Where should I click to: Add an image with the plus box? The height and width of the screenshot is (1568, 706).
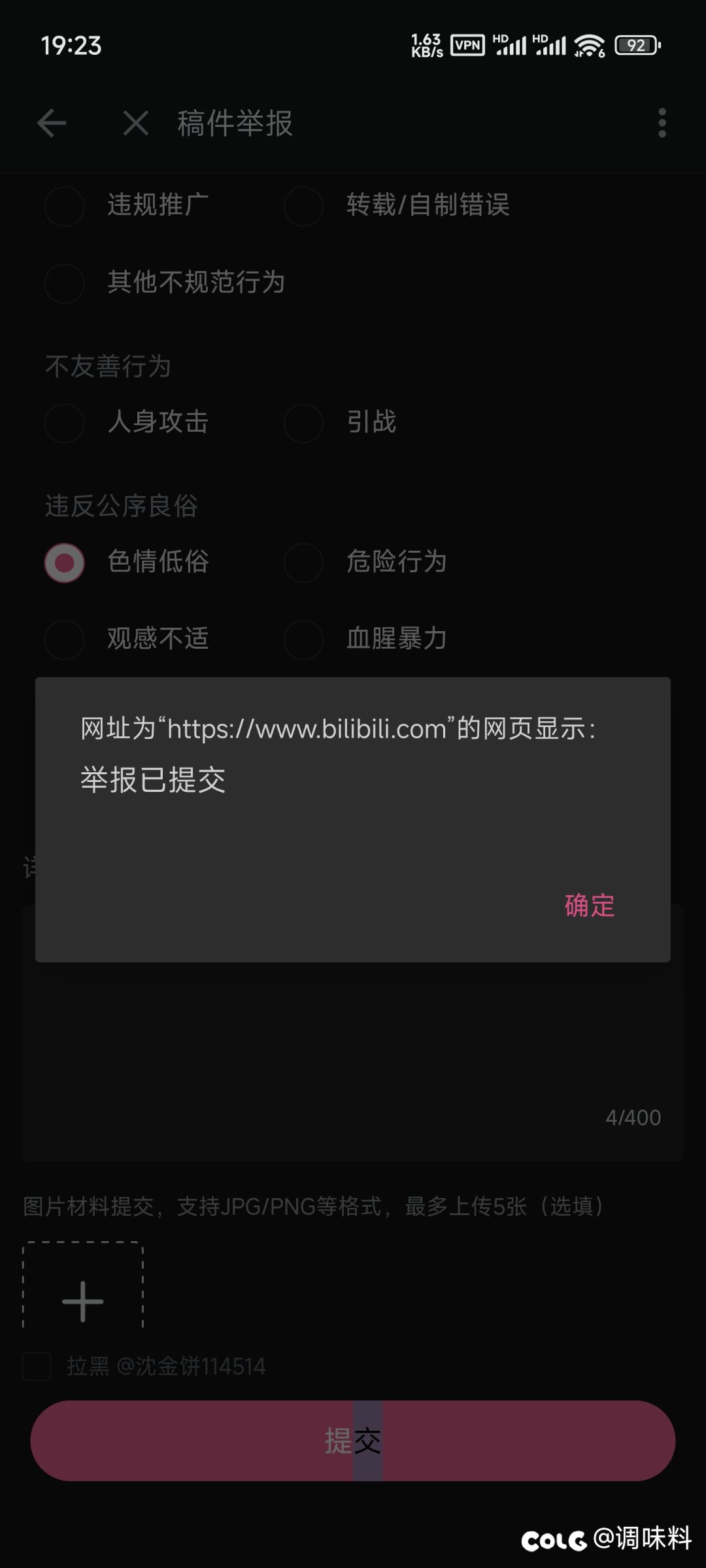pyautogui.click(x=83, y=1285)
